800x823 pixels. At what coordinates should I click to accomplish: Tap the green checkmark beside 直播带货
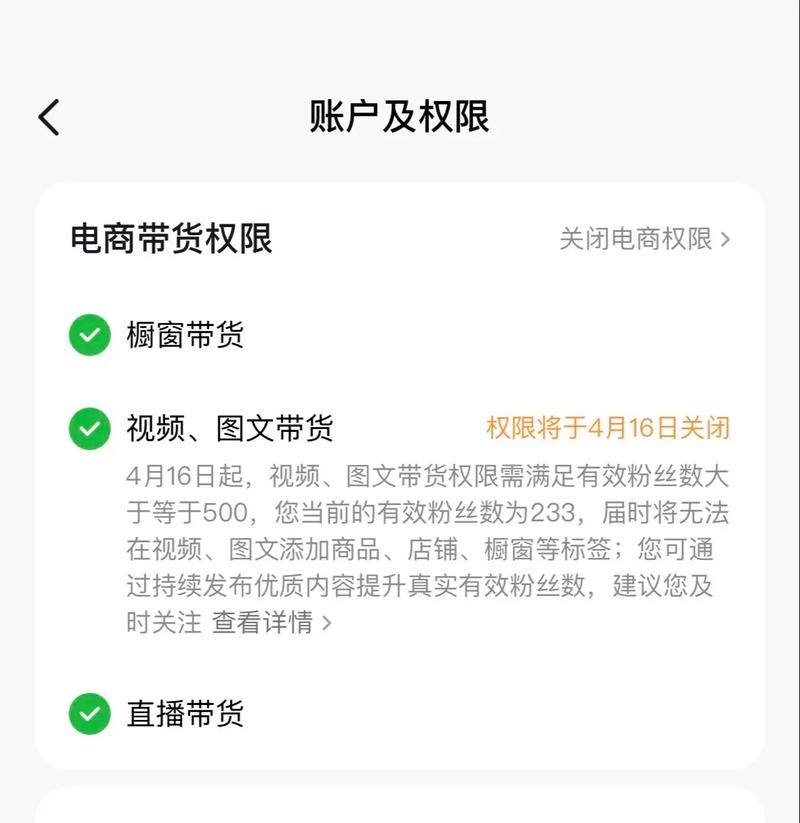pyautogui.click(x=90, y=716)
